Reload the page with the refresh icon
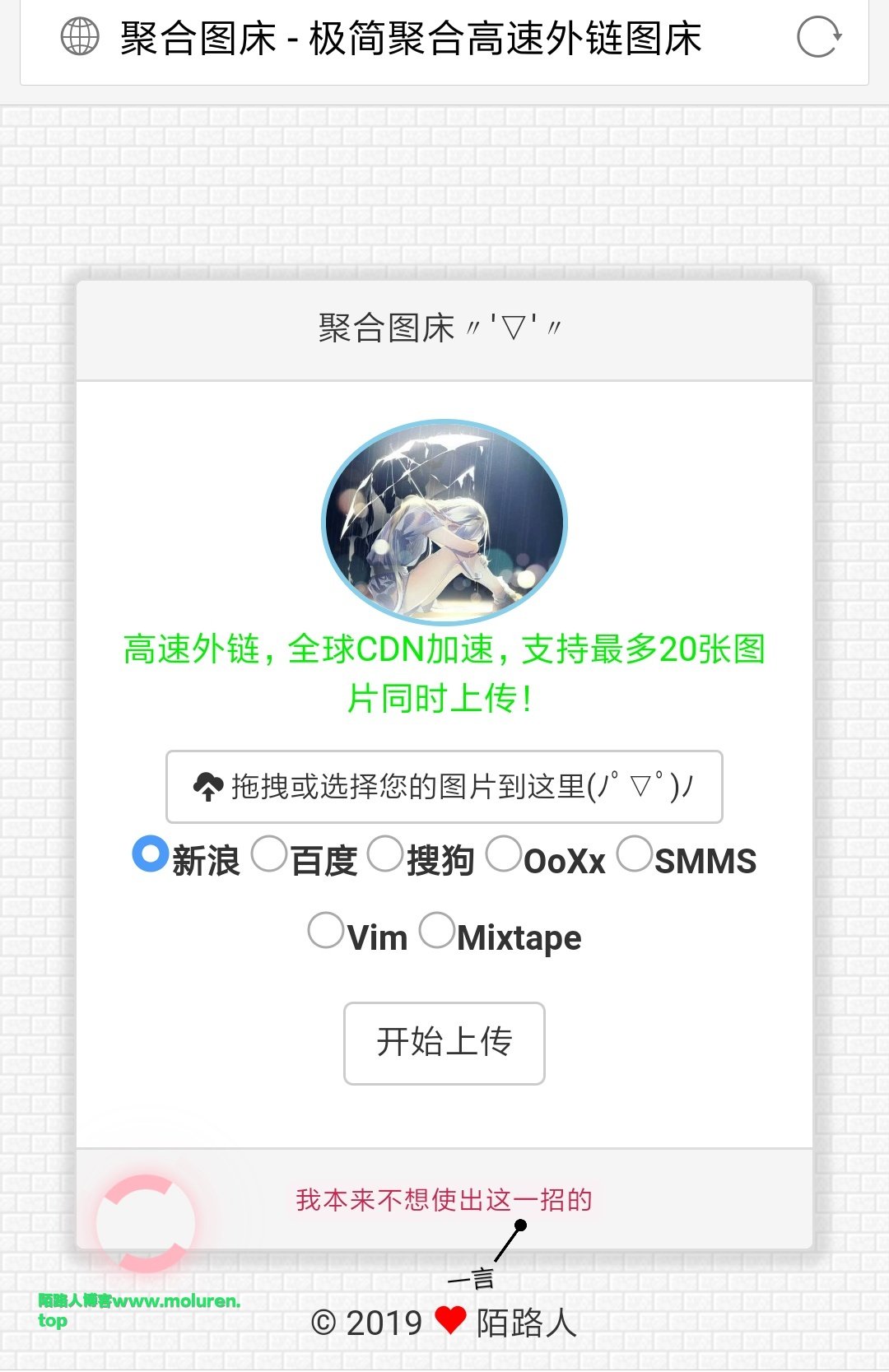The image size is (889, 1372). (x=819, y=38)
